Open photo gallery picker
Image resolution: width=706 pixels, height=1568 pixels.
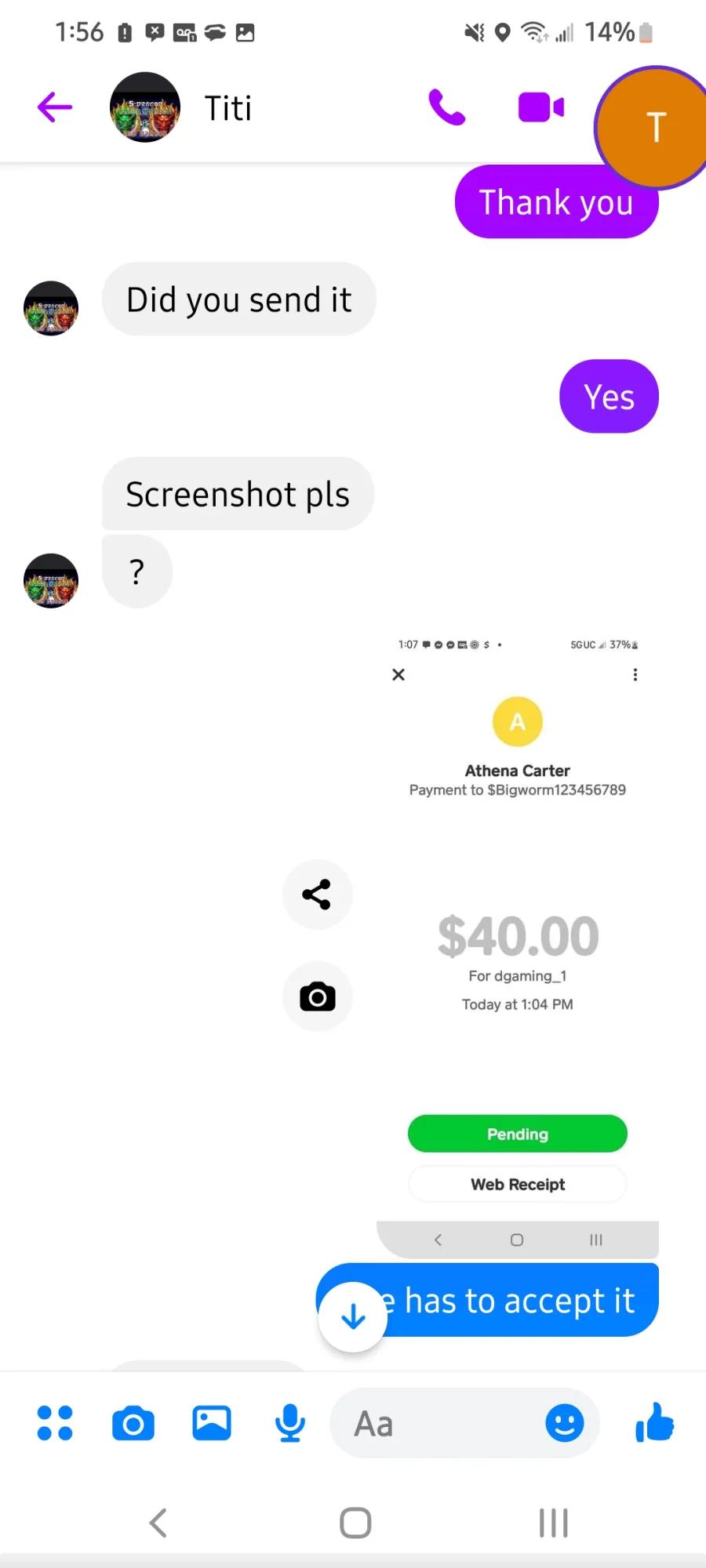coord(212,1423)
